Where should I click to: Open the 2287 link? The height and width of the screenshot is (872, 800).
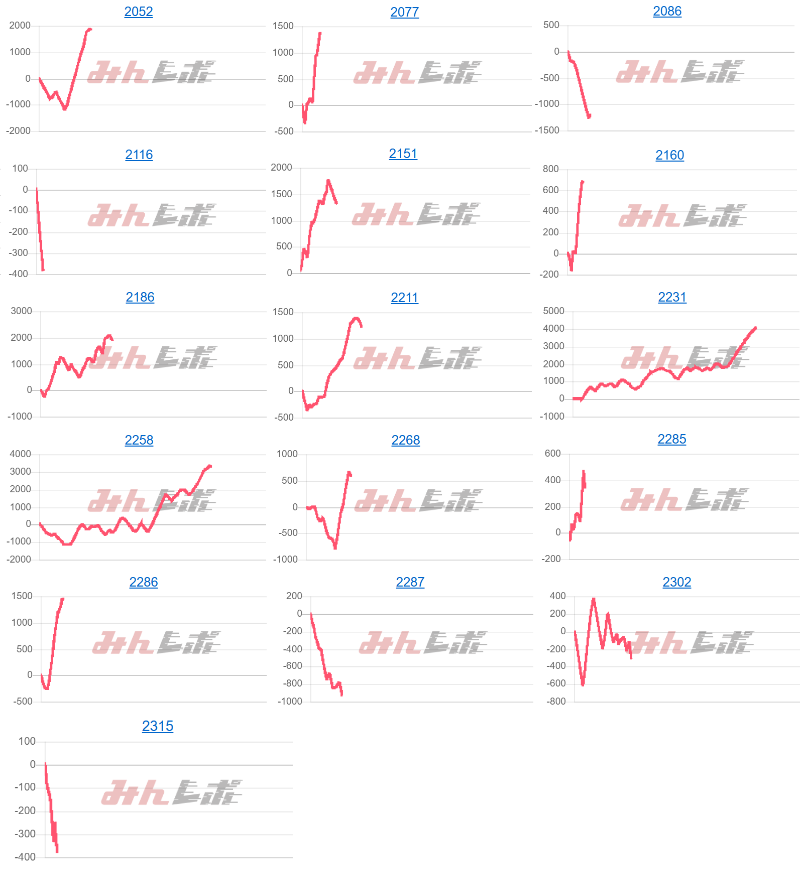click(410, 582)
